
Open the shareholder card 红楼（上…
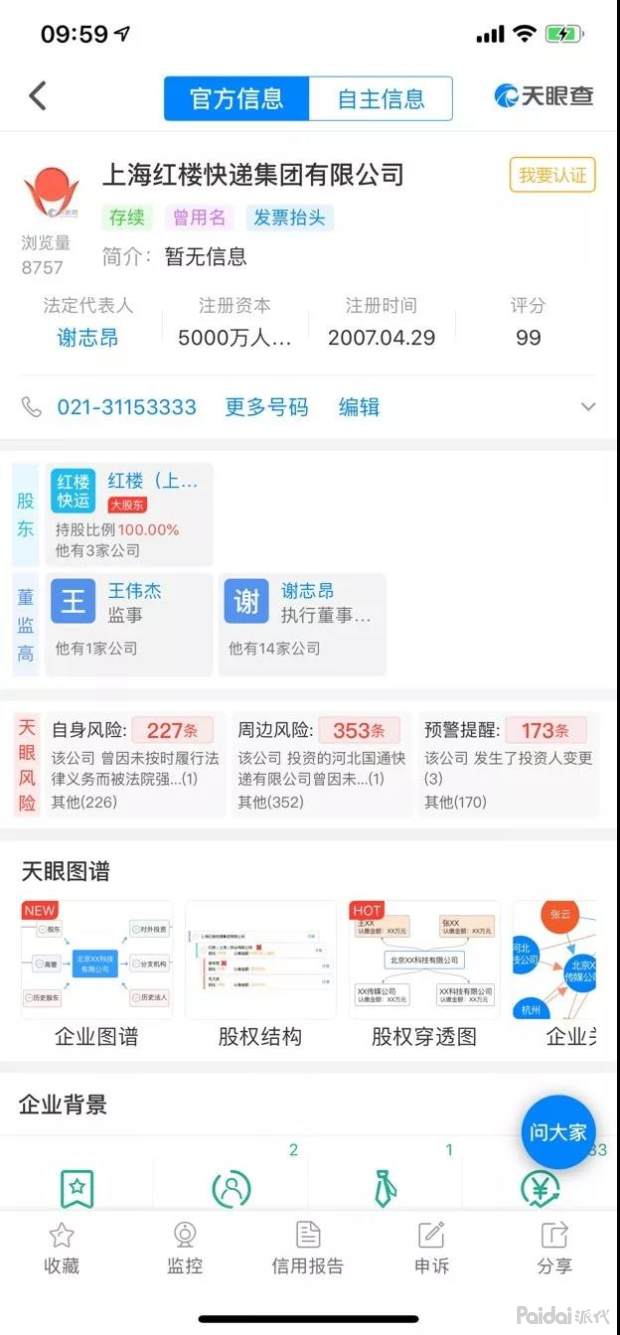click(x=130, y=514)
